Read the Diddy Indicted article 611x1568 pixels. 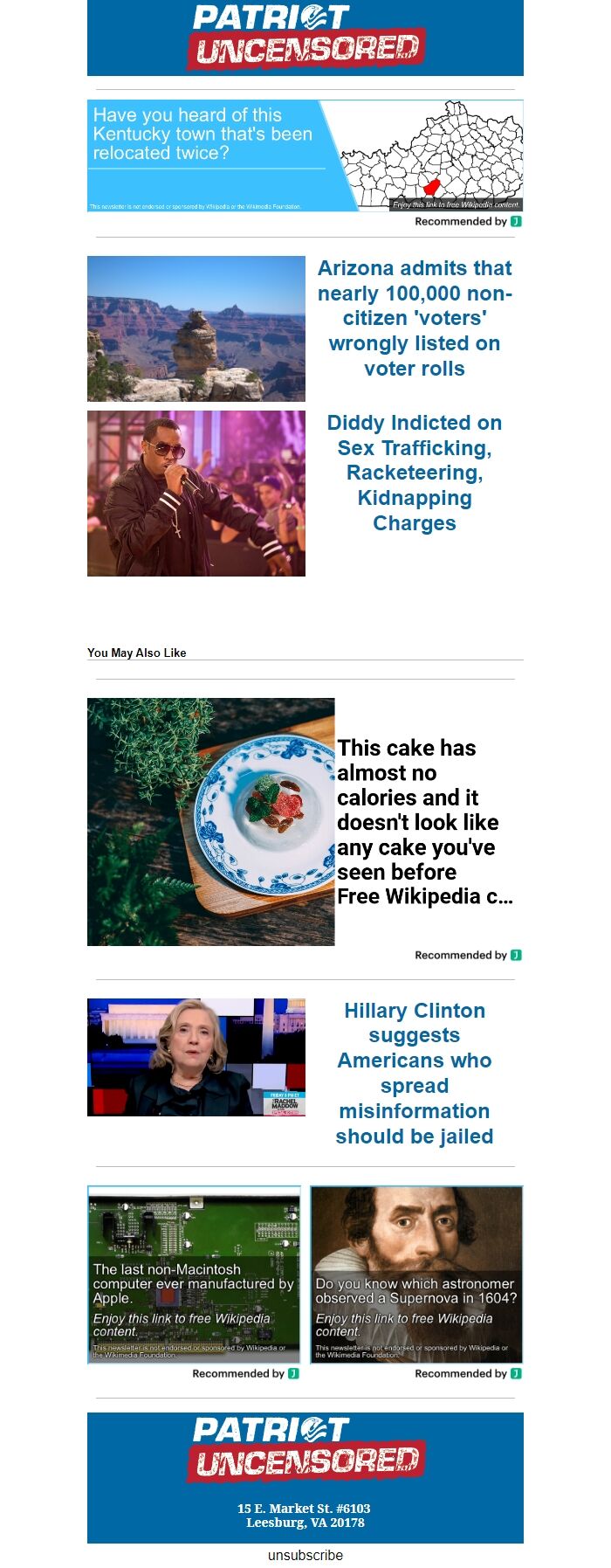414,473
